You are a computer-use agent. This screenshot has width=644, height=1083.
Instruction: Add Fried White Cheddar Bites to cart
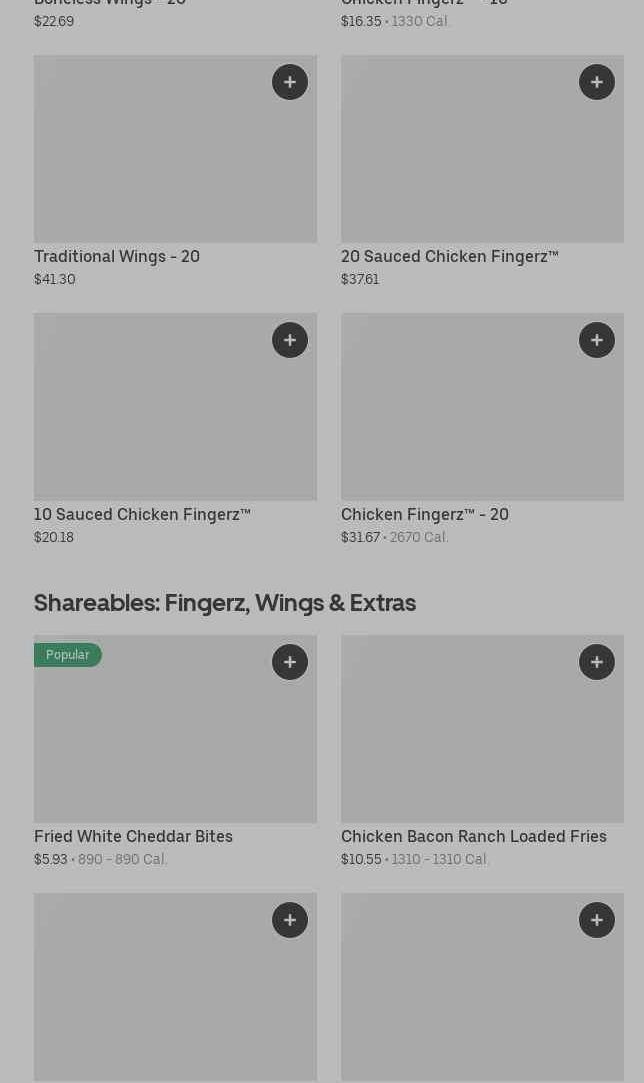(x=290, y=662)
